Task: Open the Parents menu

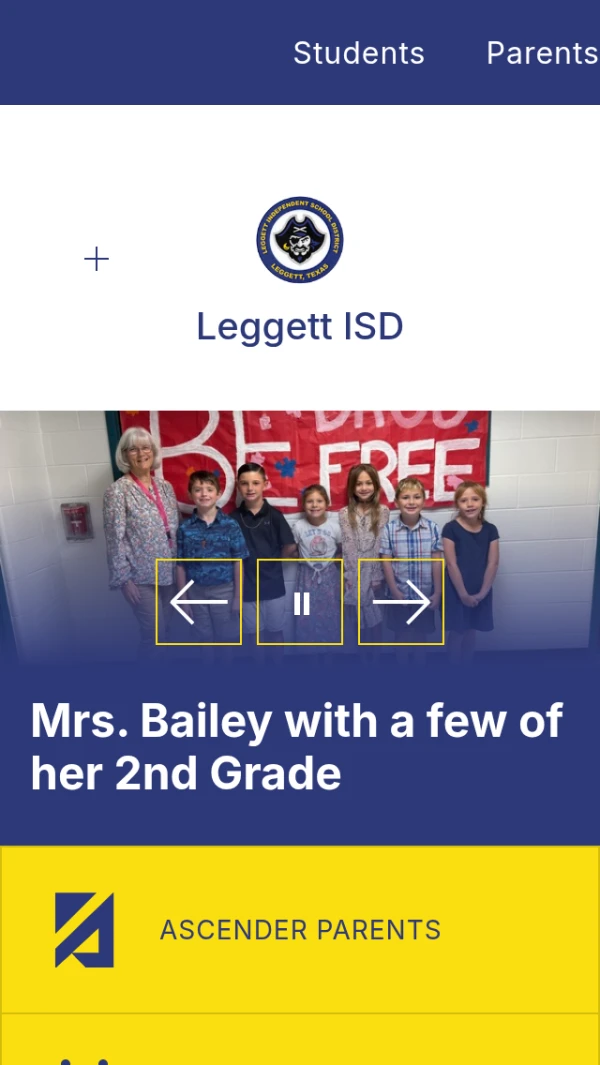Action: tap(542, 53)
